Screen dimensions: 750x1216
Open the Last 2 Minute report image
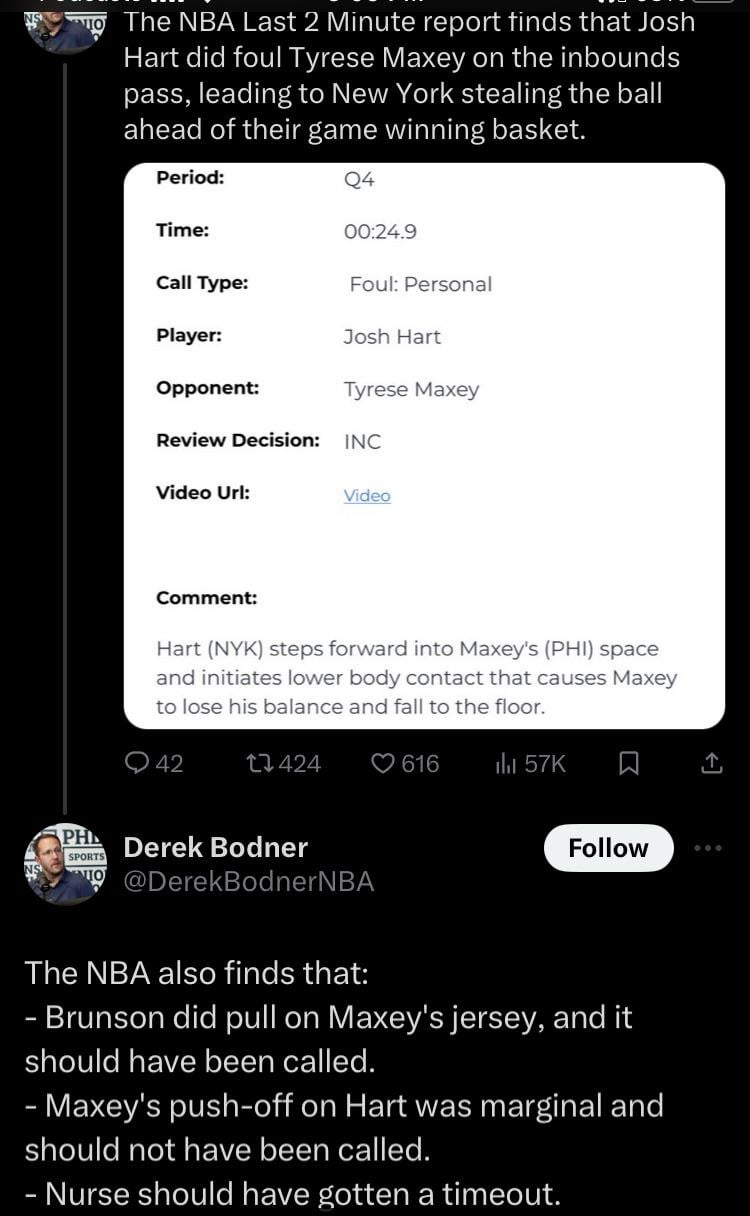(x=424, y=446)
